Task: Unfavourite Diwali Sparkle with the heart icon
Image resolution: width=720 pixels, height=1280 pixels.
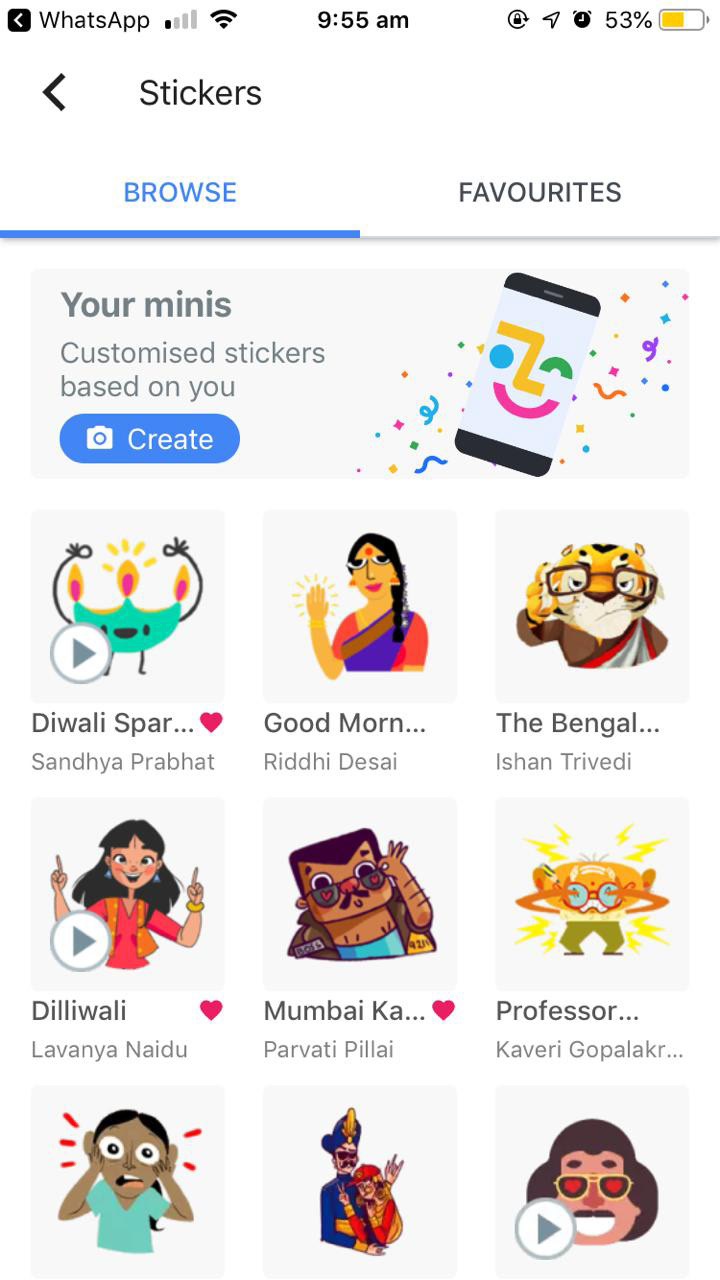Action: pyautogui.click(x=211, y=722)
